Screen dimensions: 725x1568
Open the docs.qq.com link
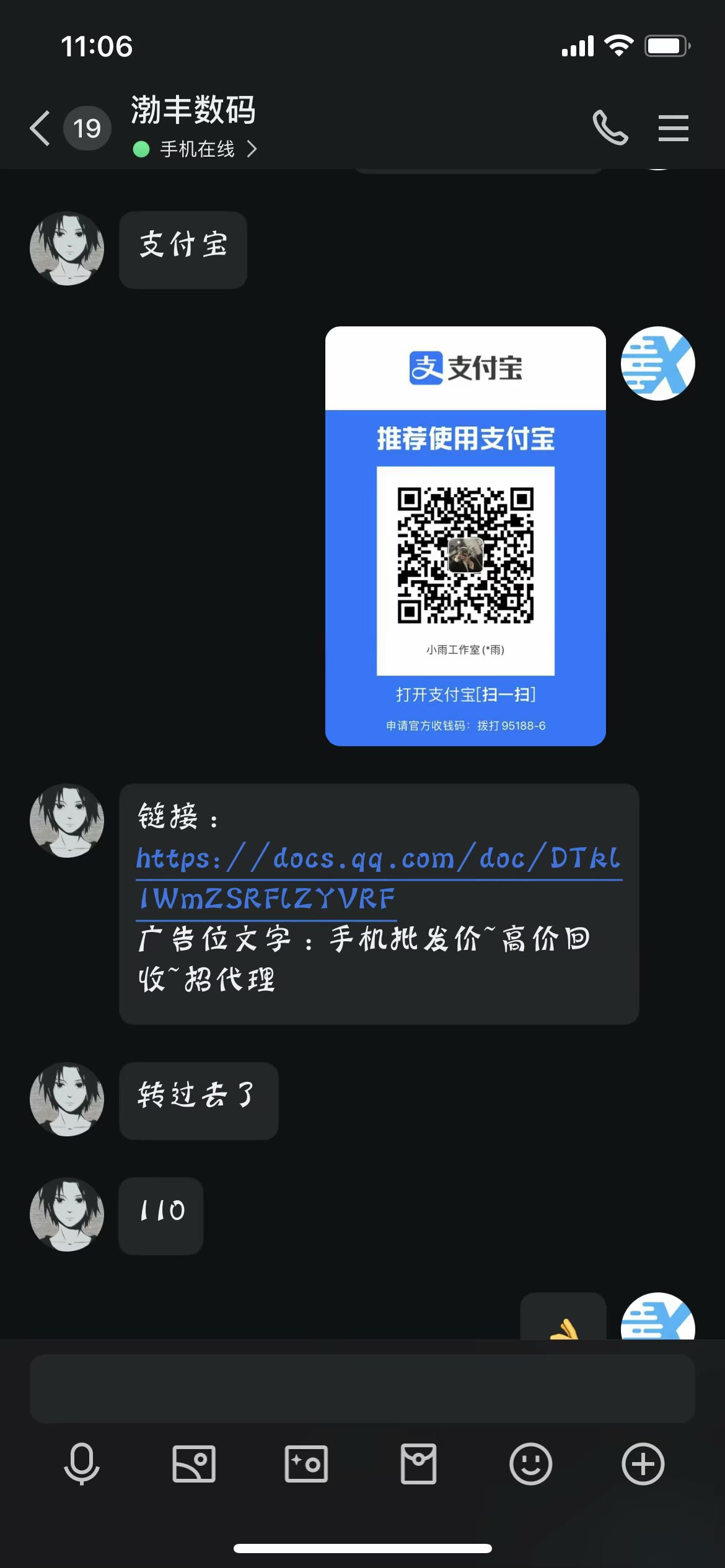pos(379,878)
